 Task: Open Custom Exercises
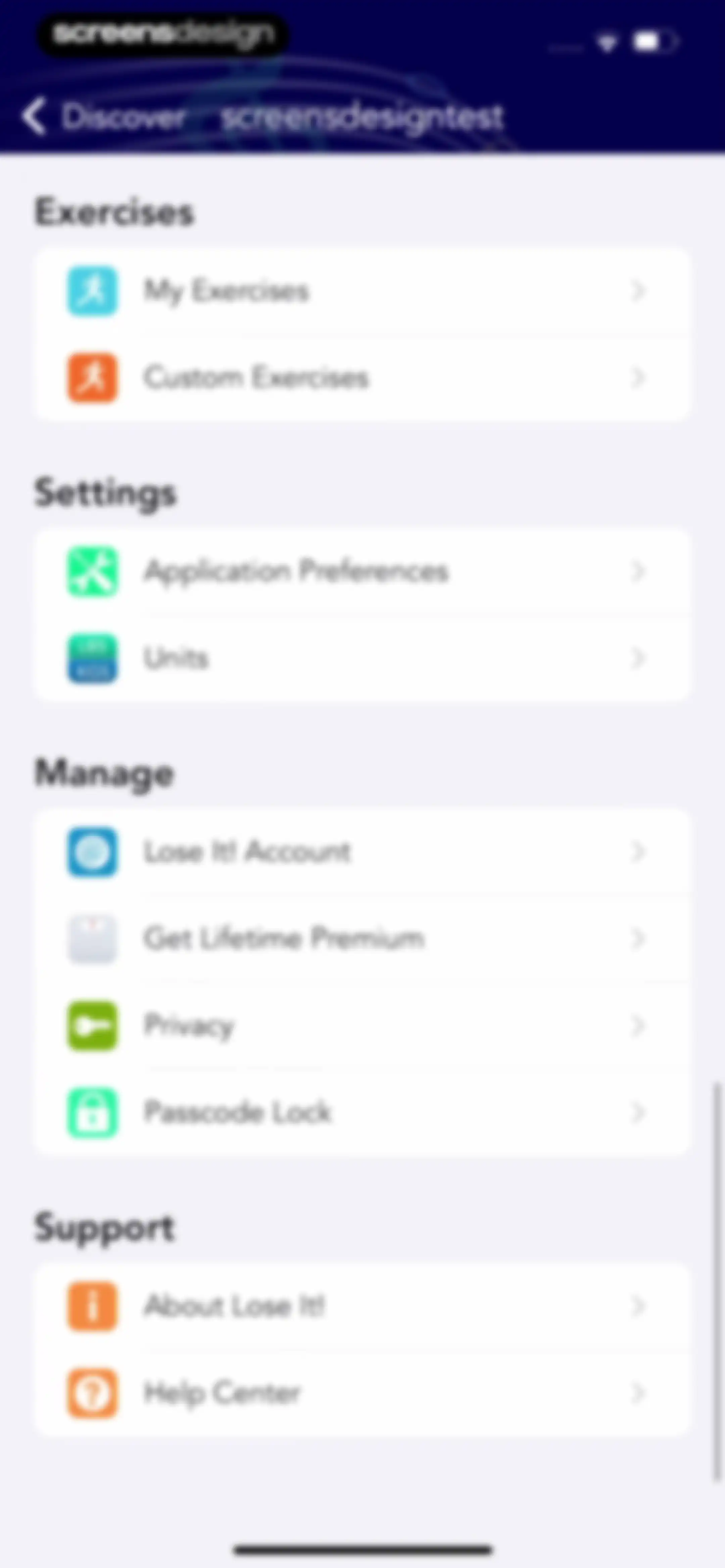pos(362,378)
